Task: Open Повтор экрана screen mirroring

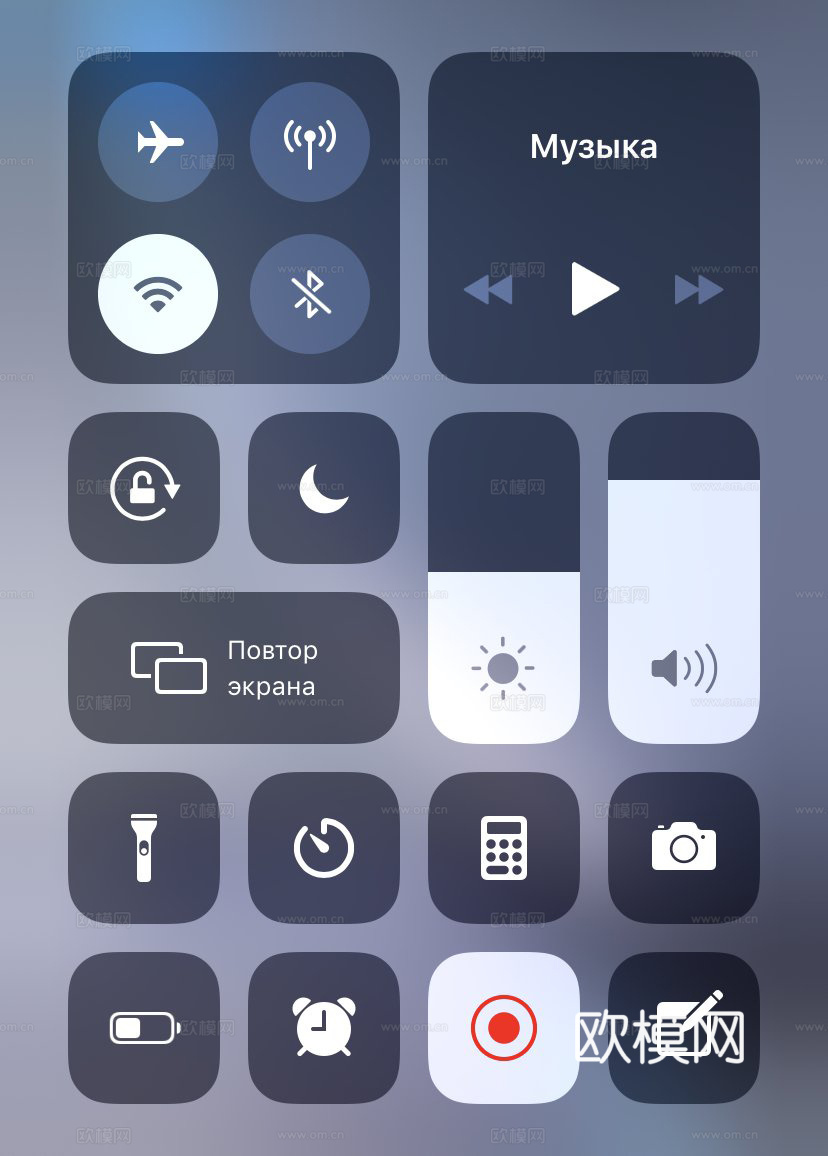Action: 234,668
